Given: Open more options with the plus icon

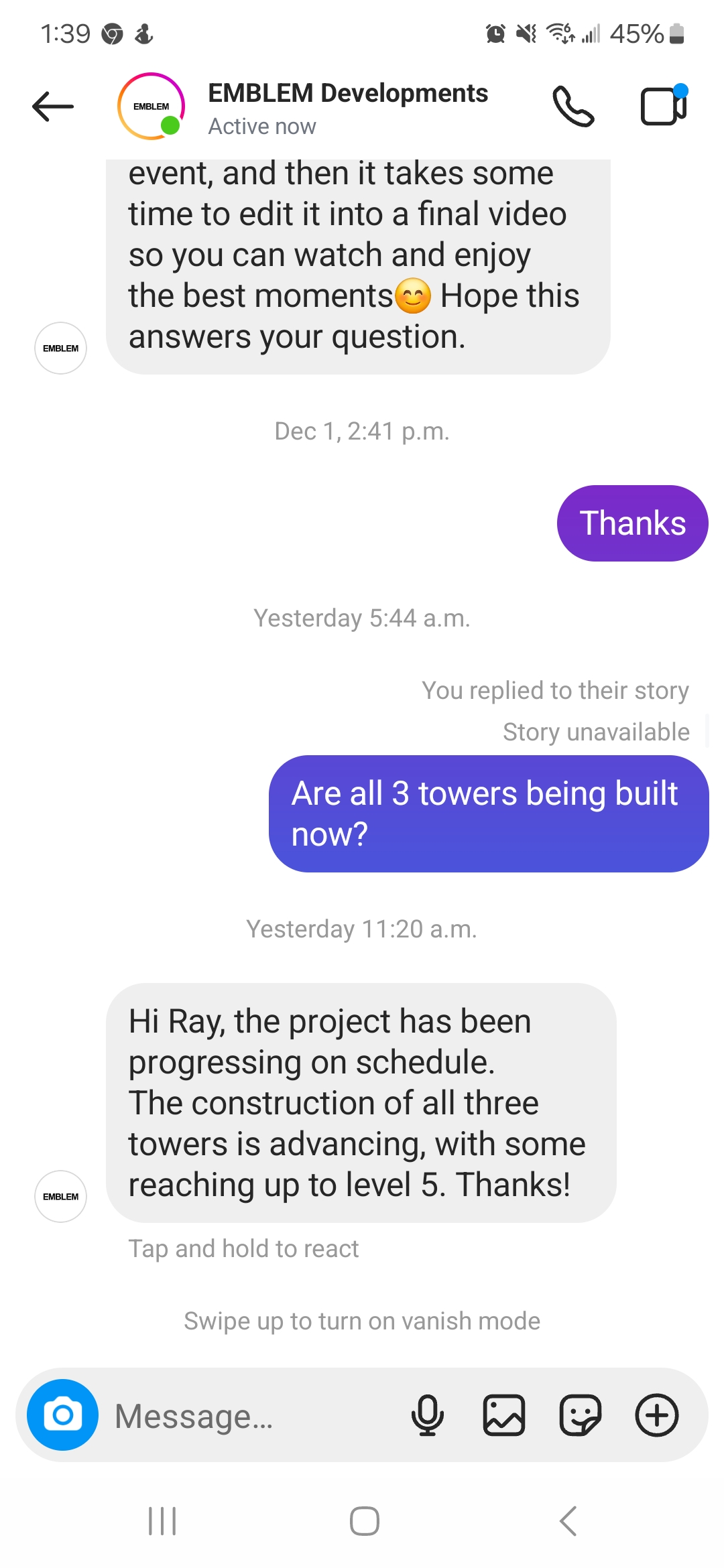Looking at the screenshot, I should pos(656,1415).
